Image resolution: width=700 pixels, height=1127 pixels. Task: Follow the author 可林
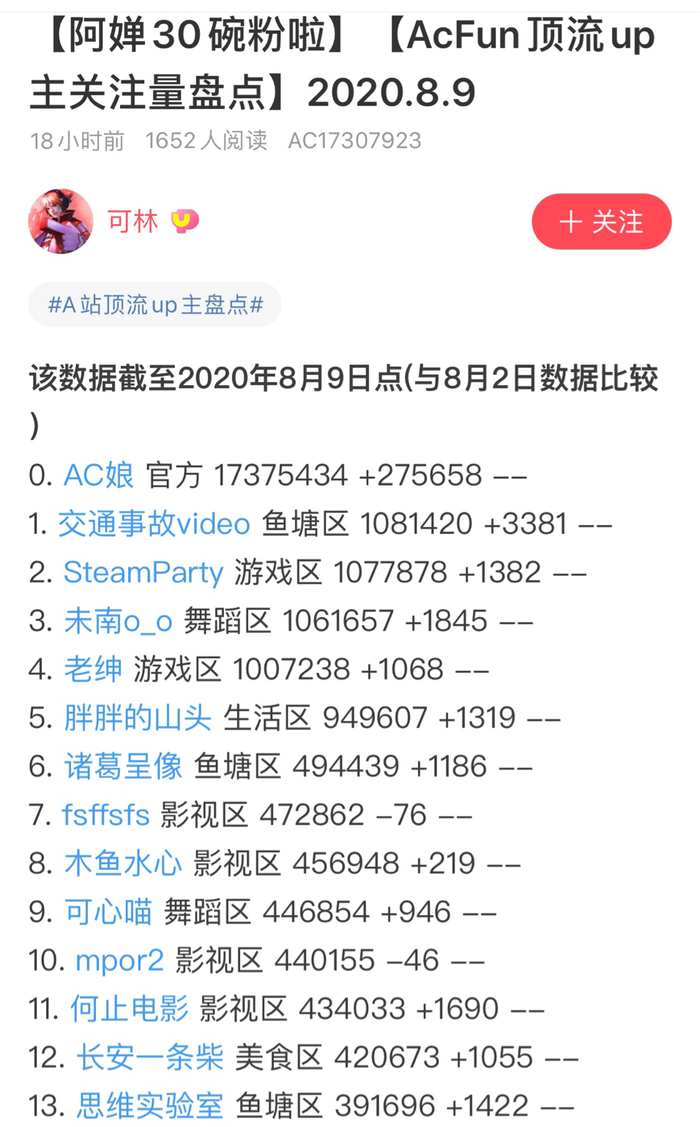click(x=602, y=221)
